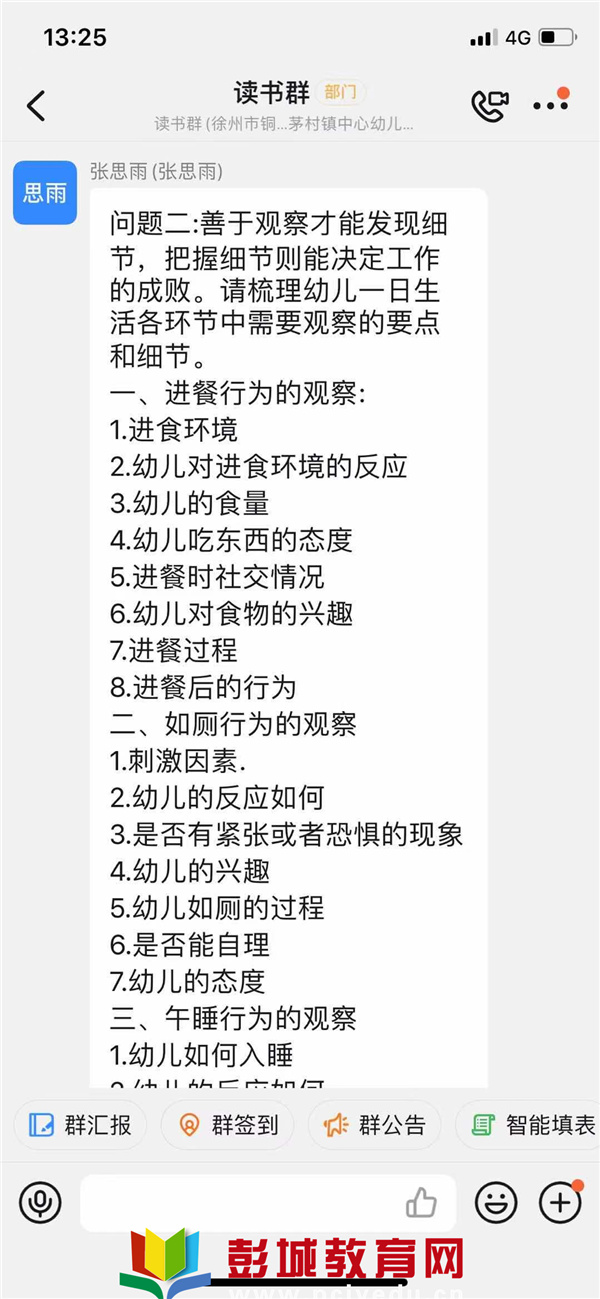This screenshot has height=1299, width=600.
Task: Open 张思雨's avatar profile
Action: pos(45,192)
